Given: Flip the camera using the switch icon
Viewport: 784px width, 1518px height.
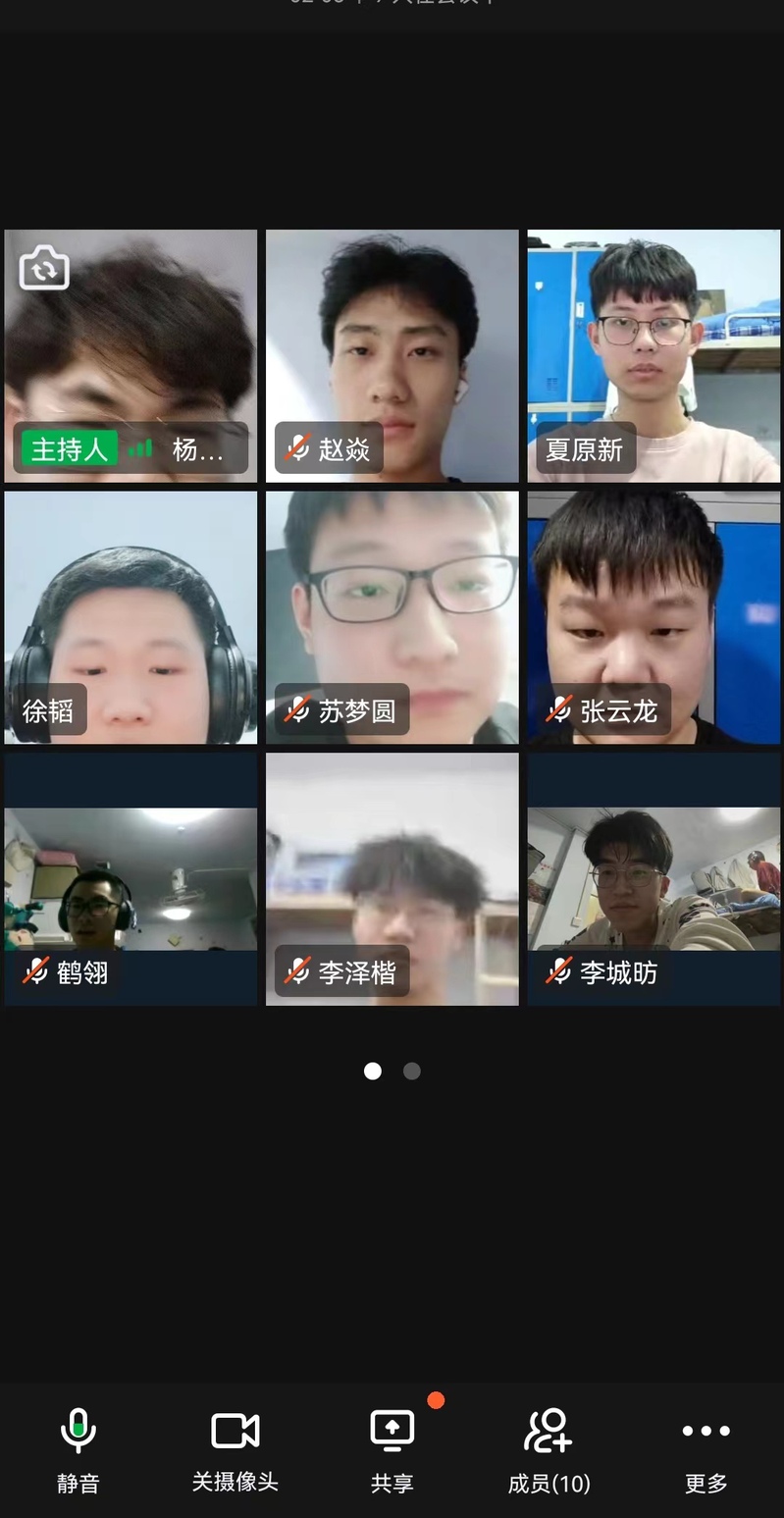Looking at the screenshot, I should point(44,268).
